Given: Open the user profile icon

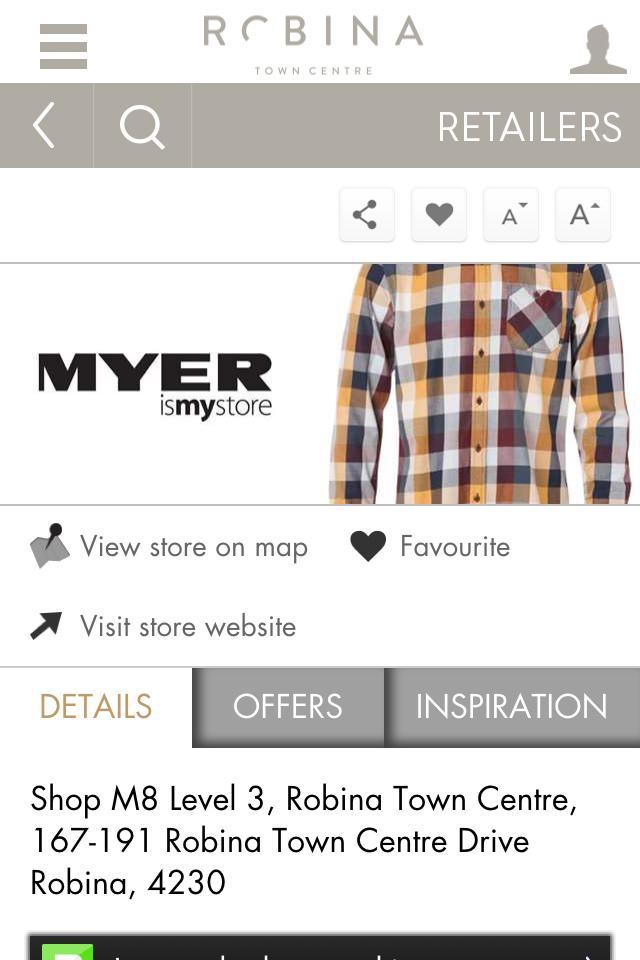Looking at the screenshot, I should [598, 49].
